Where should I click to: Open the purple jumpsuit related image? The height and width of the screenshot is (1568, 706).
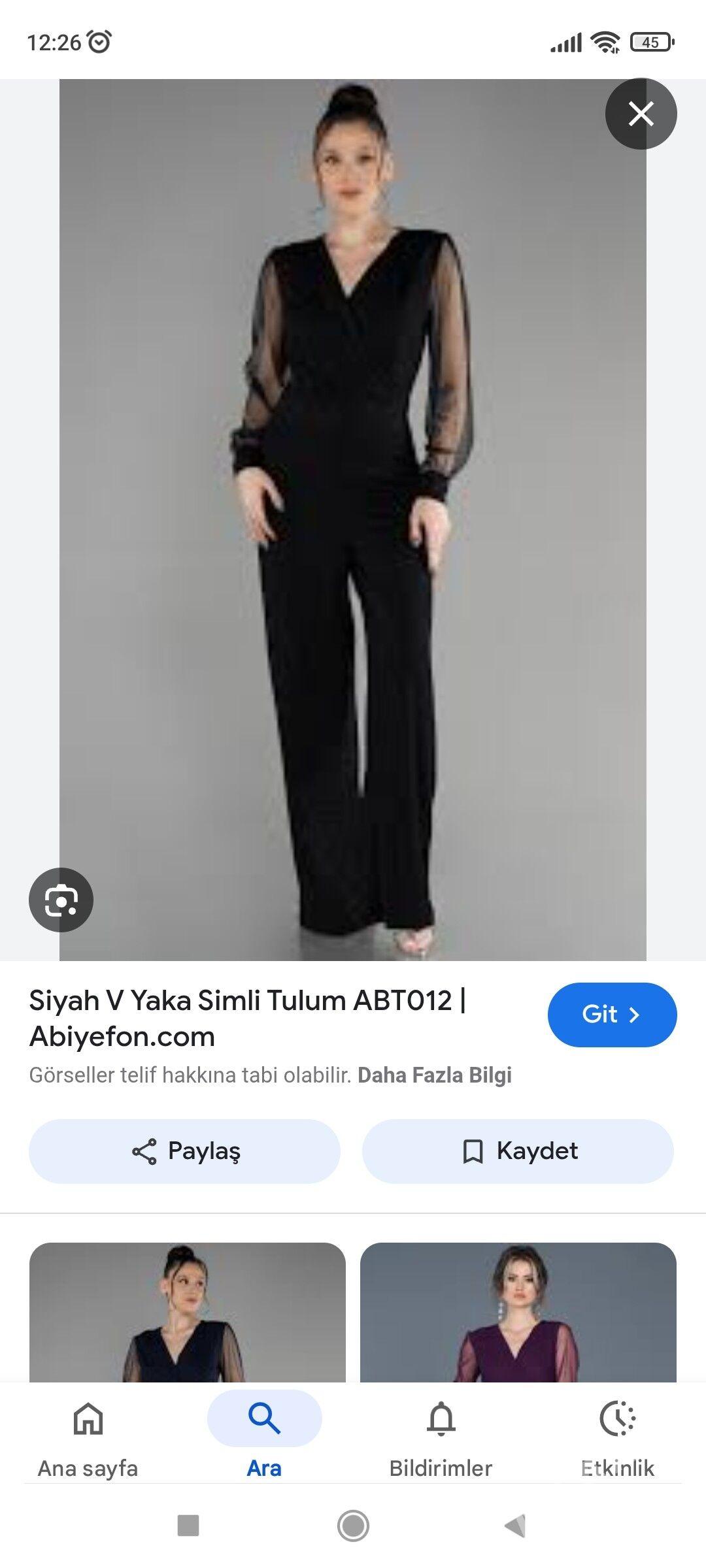518,1312
